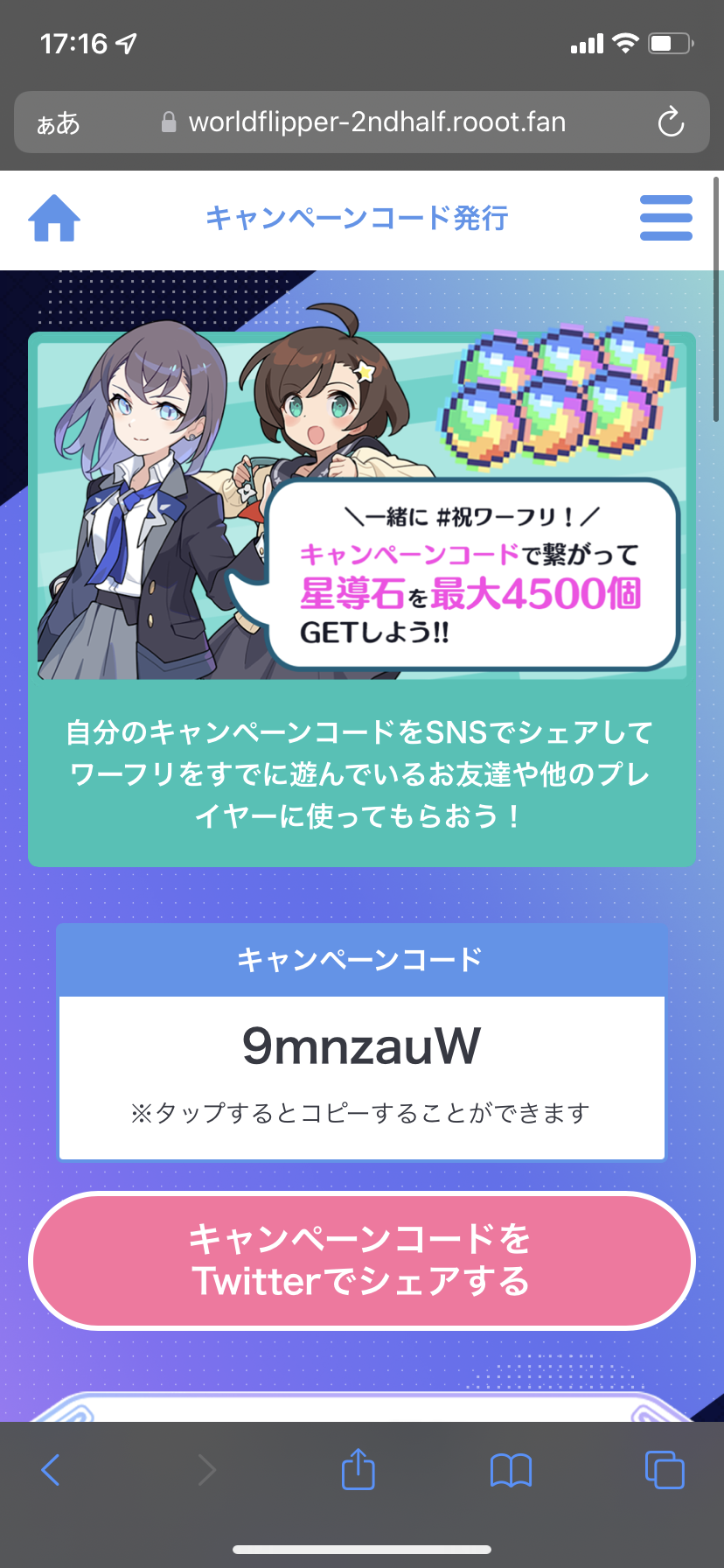
Task: Open the reader view options (ぁあ)
Action: (58, 123)
